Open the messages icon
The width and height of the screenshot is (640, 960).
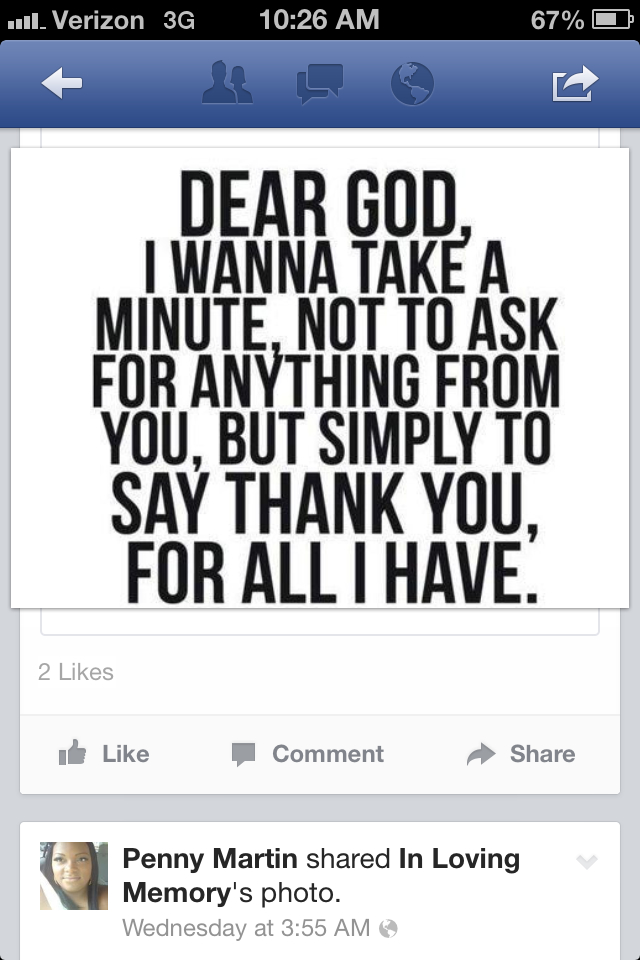coord(320,84)
